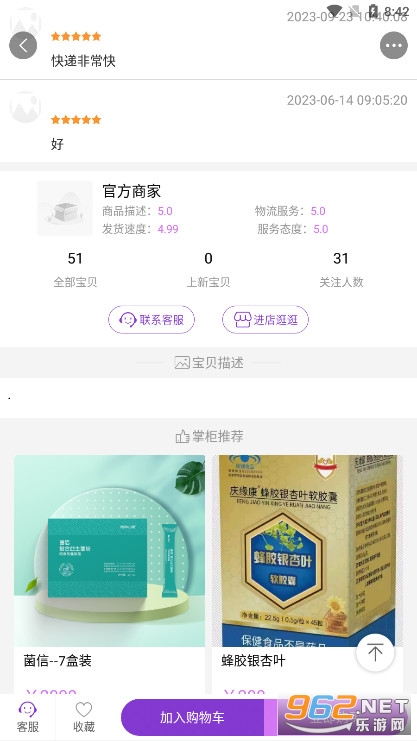
Task: Open the 官方商家 store logo
Action: pos(65,208)
